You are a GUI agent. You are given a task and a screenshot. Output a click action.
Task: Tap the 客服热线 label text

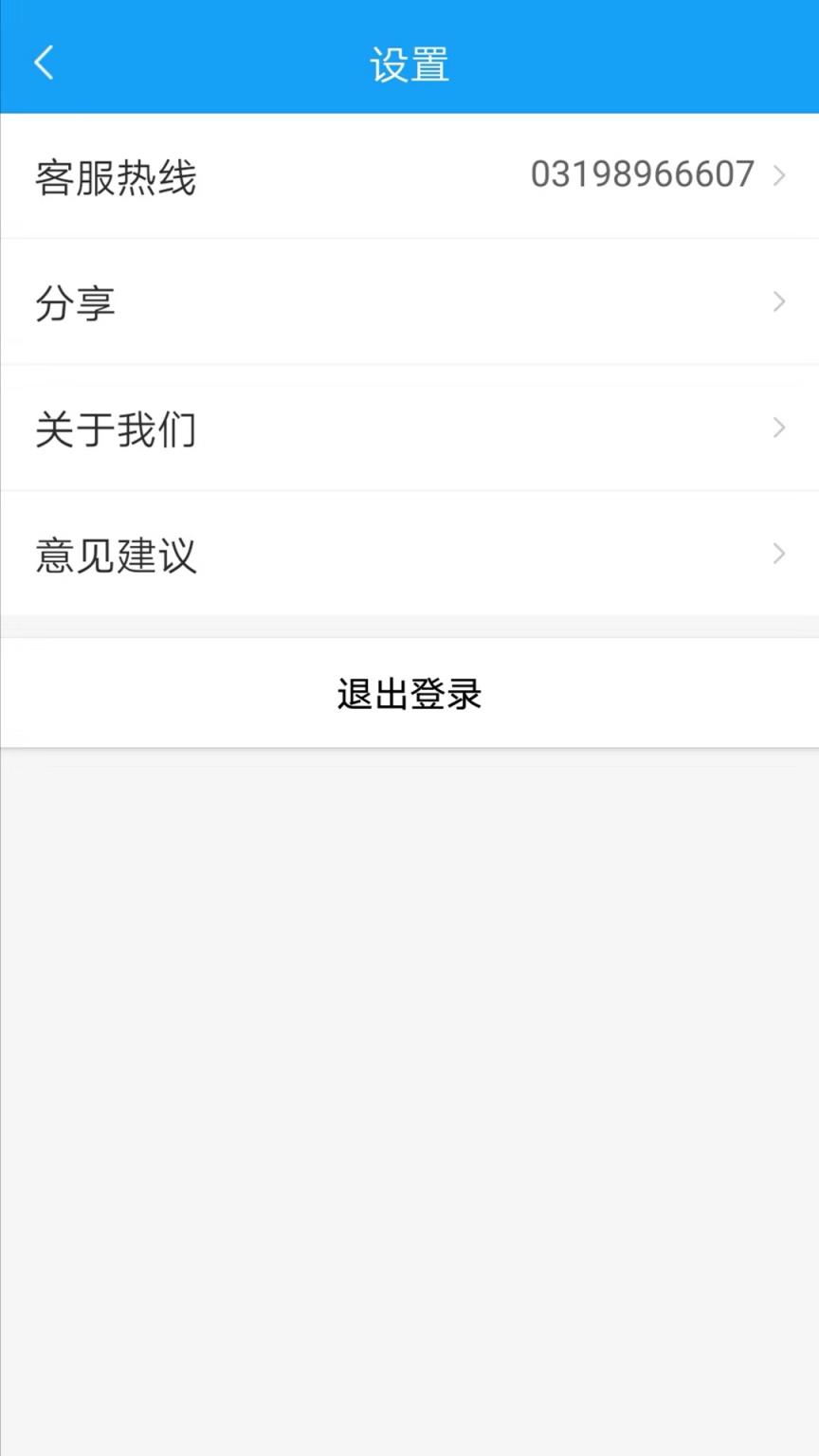click(x=116, y=176)
